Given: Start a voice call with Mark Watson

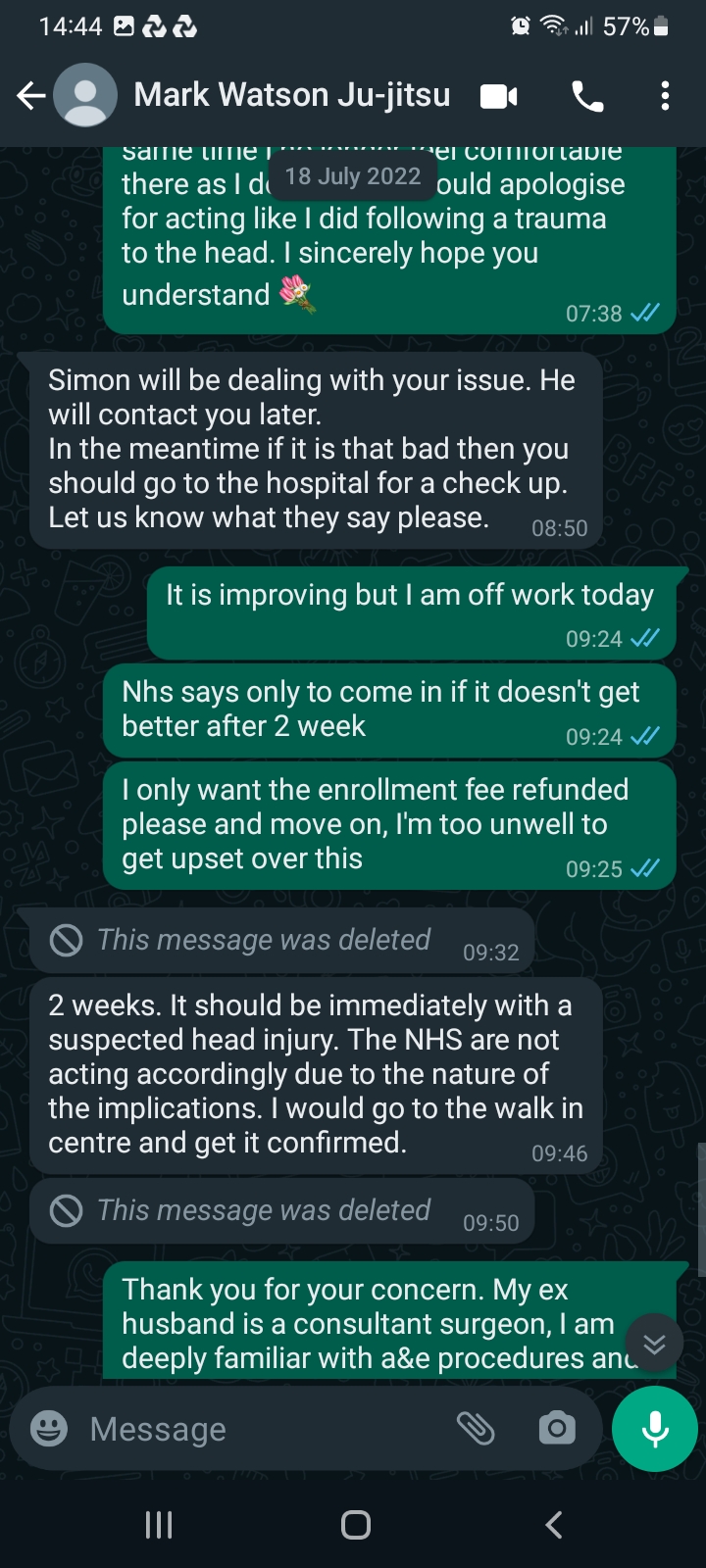Looking at the screenshot, I should click(x=587, y=96).
